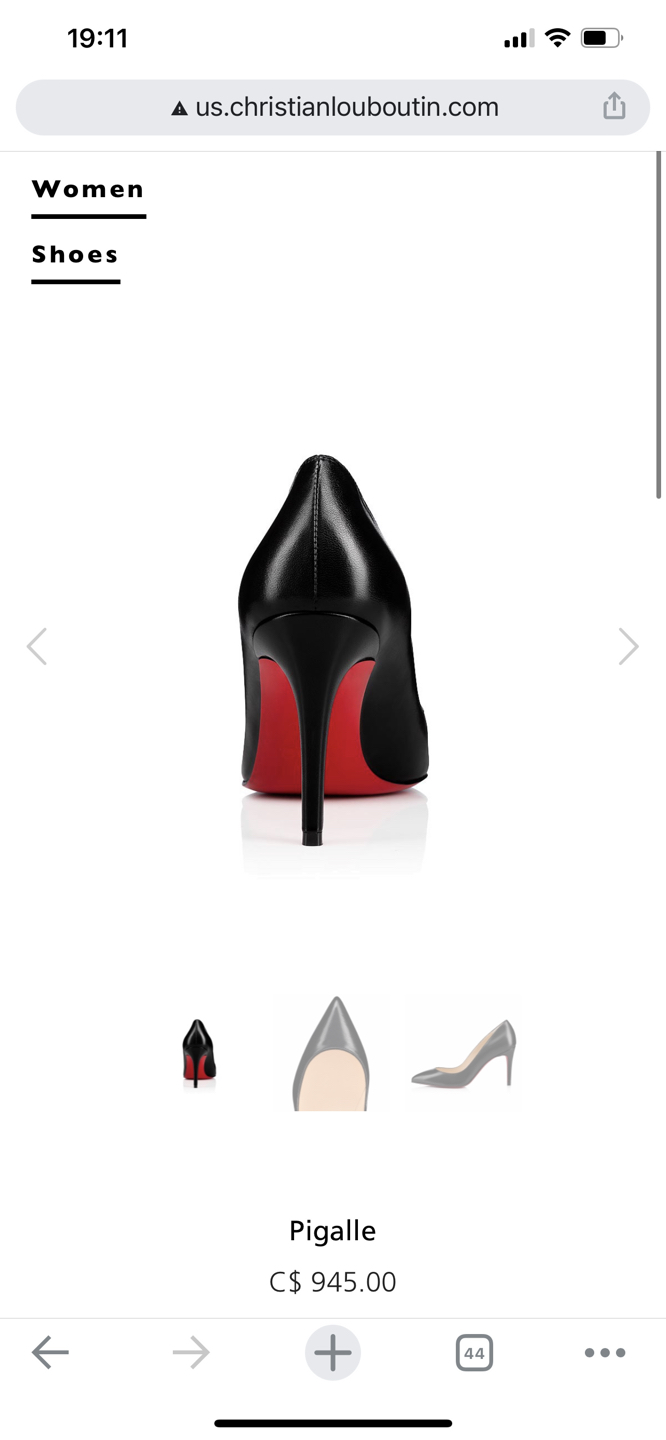This screenshot has width=666, height=1440.
Task: Open a new browser tab
Action: pyautogui.click(x=332, y=1353)
